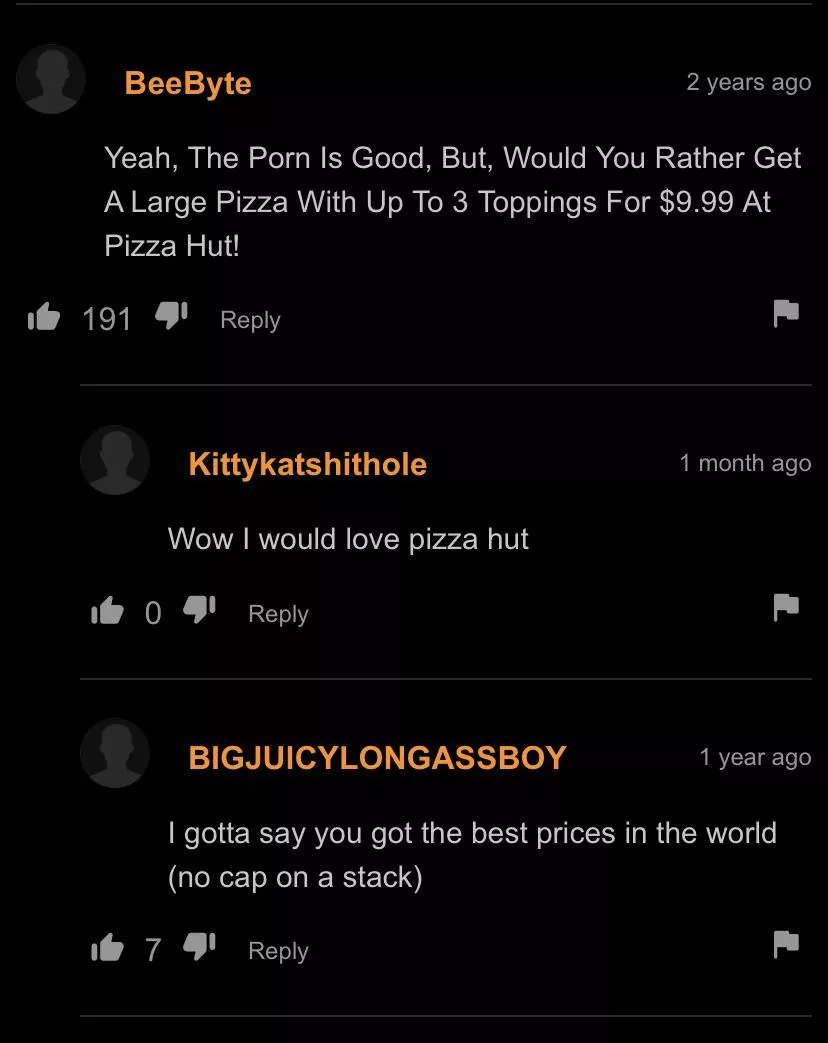This screenshot has width=828, height=1043.
Task: Dislike BIGJUICYLONGASSBOY's comment
Action: pos(200,947)
